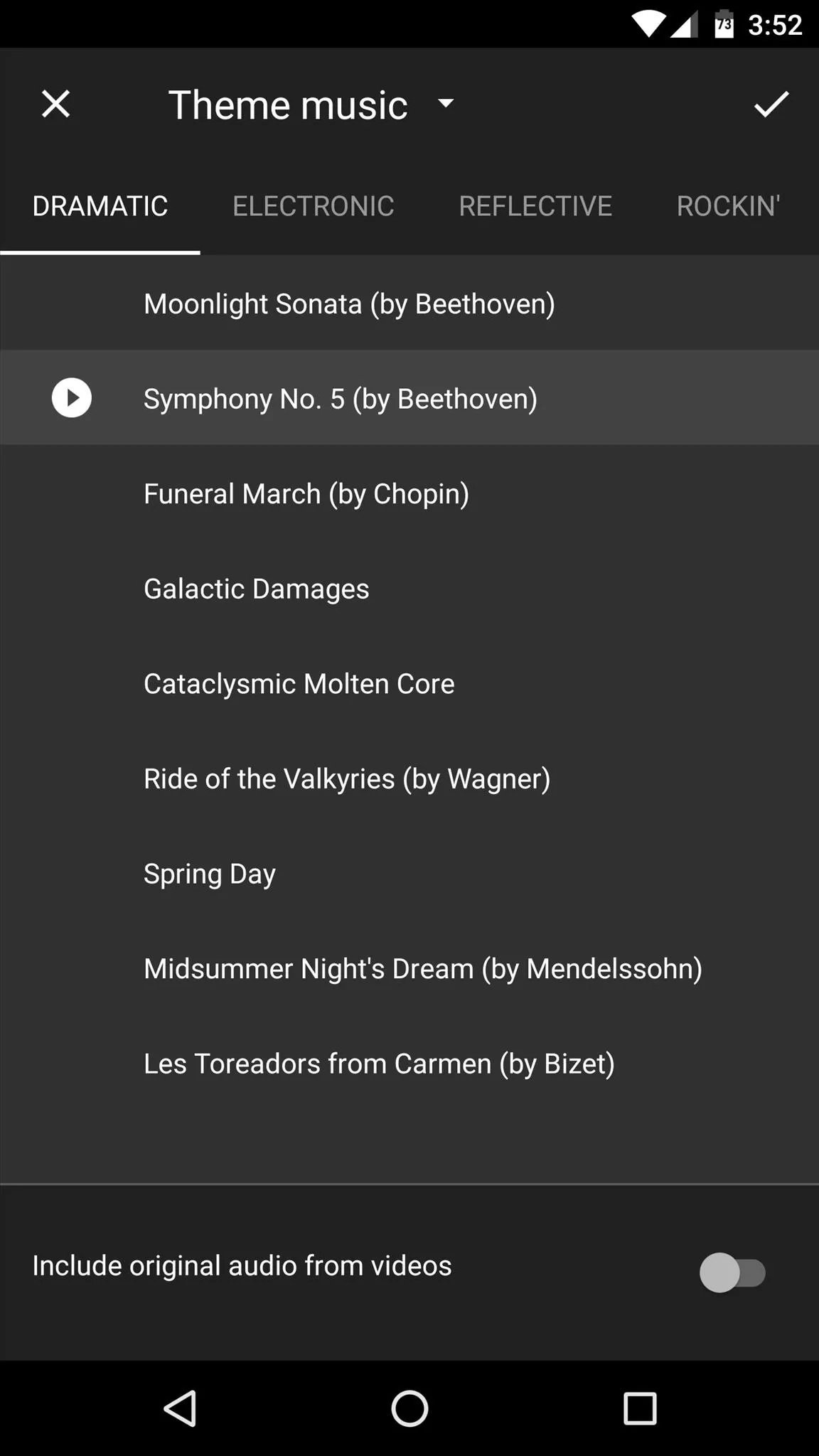The height and width of the screenshot is (1456, 819).
Task: Choose Moonlight Sonata by Beethoven
Action: [409, 304]
